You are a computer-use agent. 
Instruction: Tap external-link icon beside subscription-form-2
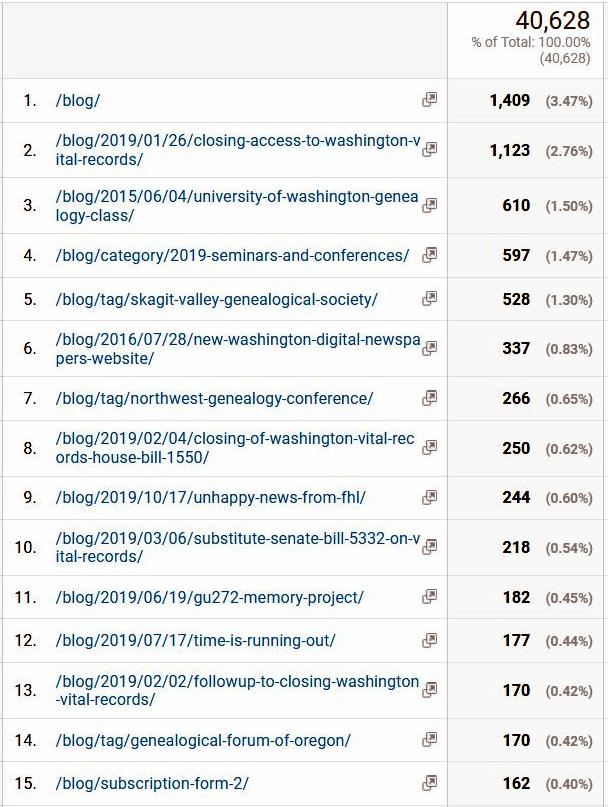pos(429,783)
